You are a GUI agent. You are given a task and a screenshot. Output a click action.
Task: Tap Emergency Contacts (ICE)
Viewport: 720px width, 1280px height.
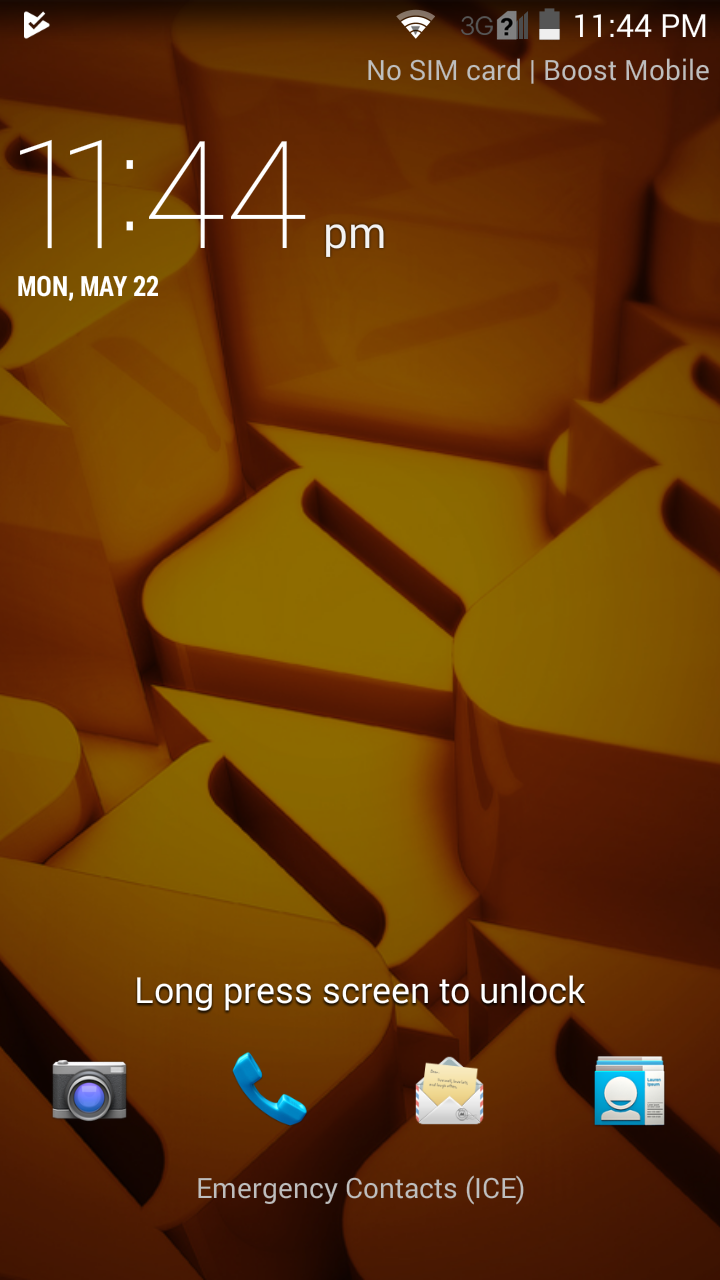coord(360,1188)
